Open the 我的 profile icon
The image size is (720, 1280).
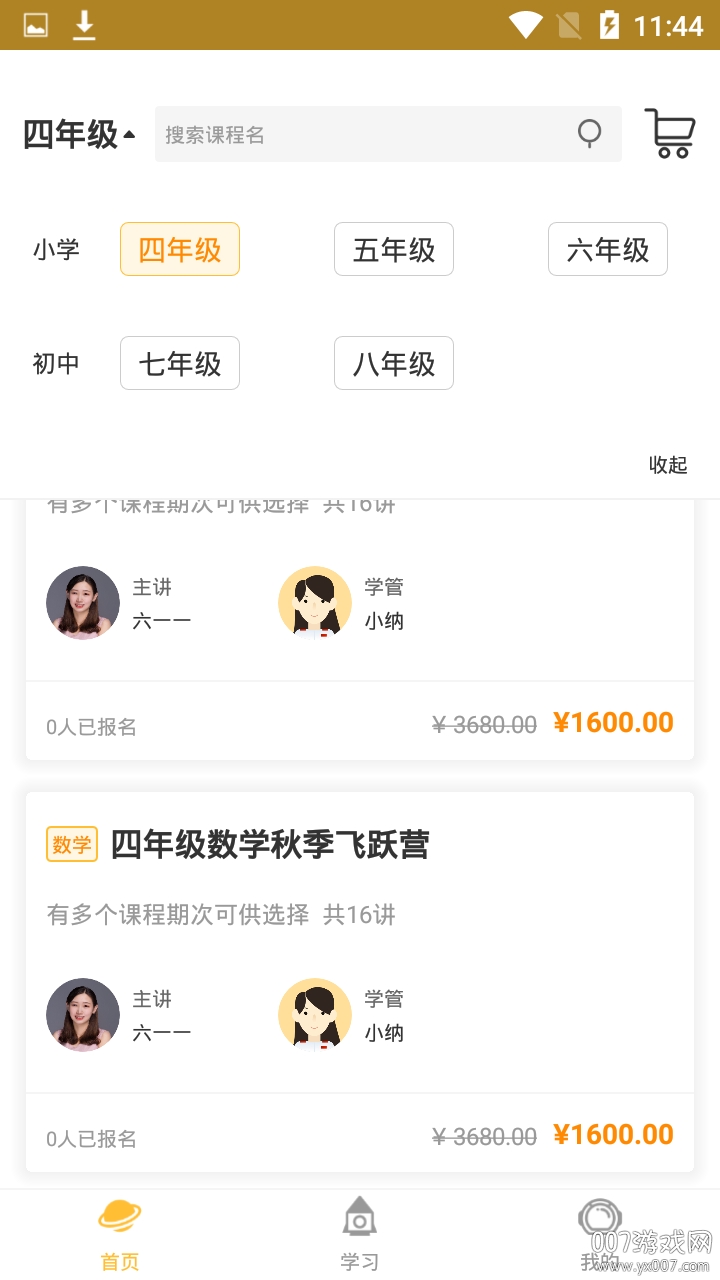599,1216
